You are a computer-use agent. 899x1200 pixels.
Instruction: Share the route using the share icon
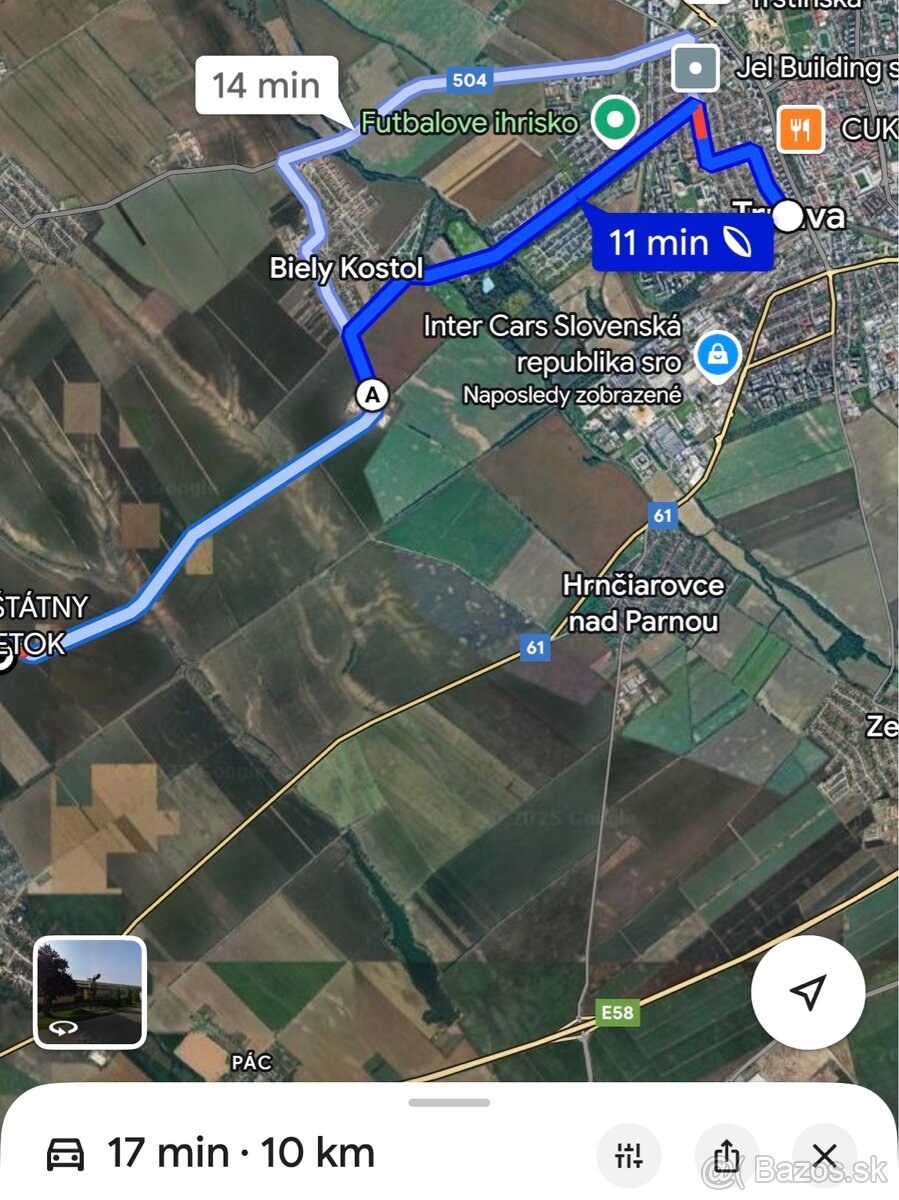click(x=726, y=1152)
